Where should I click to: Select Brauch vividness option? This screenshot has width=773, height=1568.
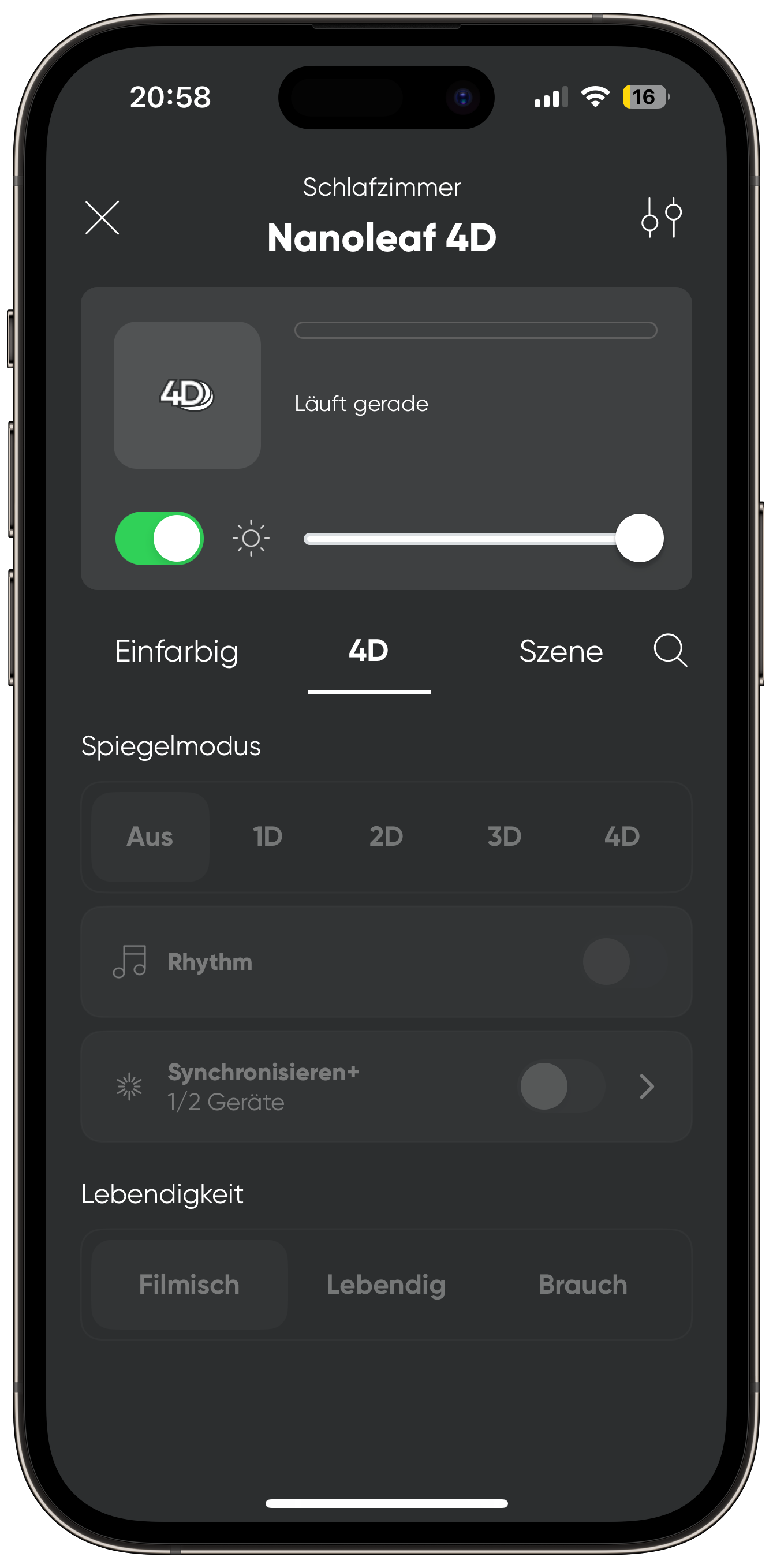click(x=582, y=1285)
